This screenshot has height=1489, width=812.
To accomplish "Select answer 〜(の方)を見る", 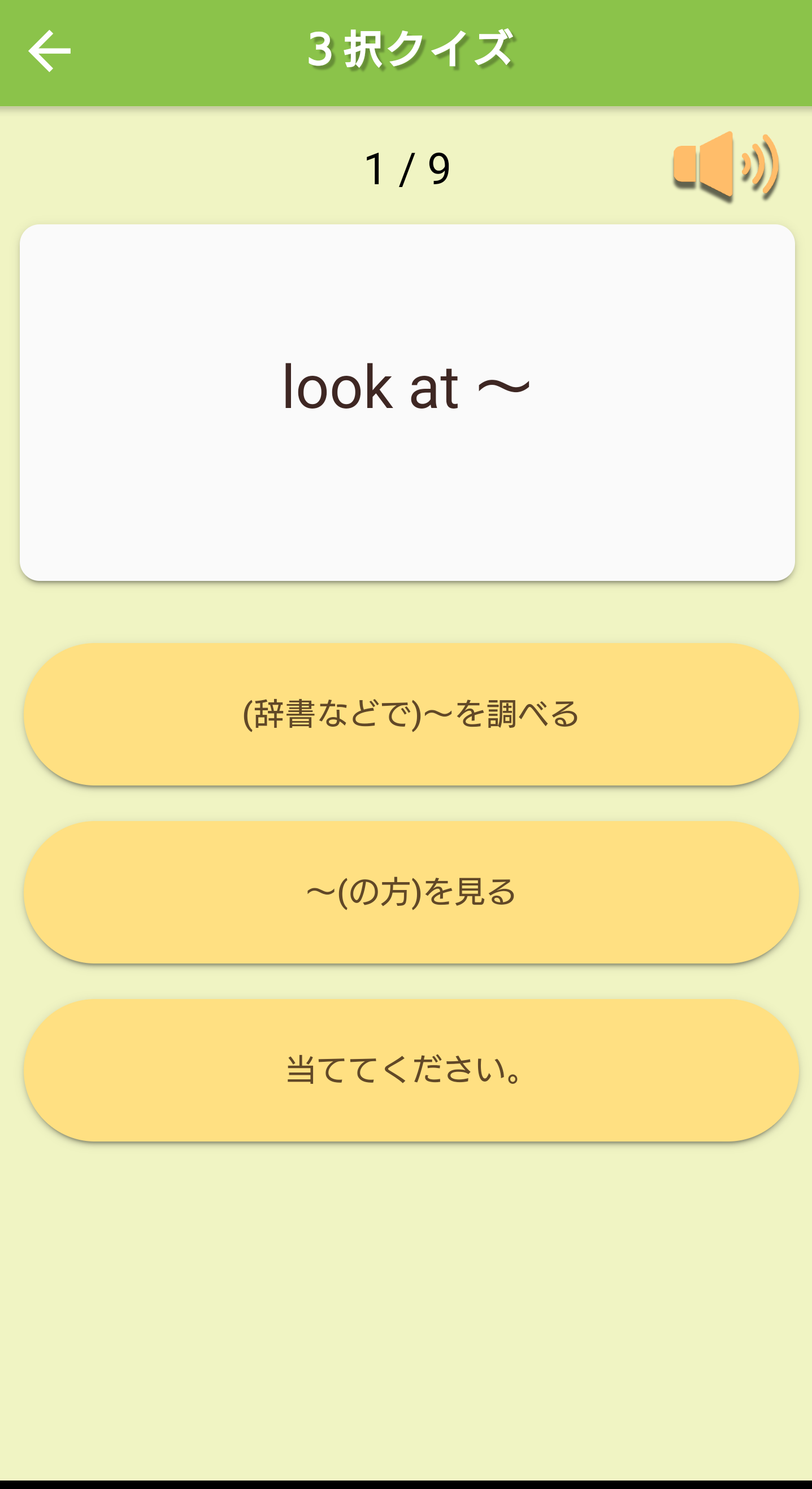I will 411,892.
